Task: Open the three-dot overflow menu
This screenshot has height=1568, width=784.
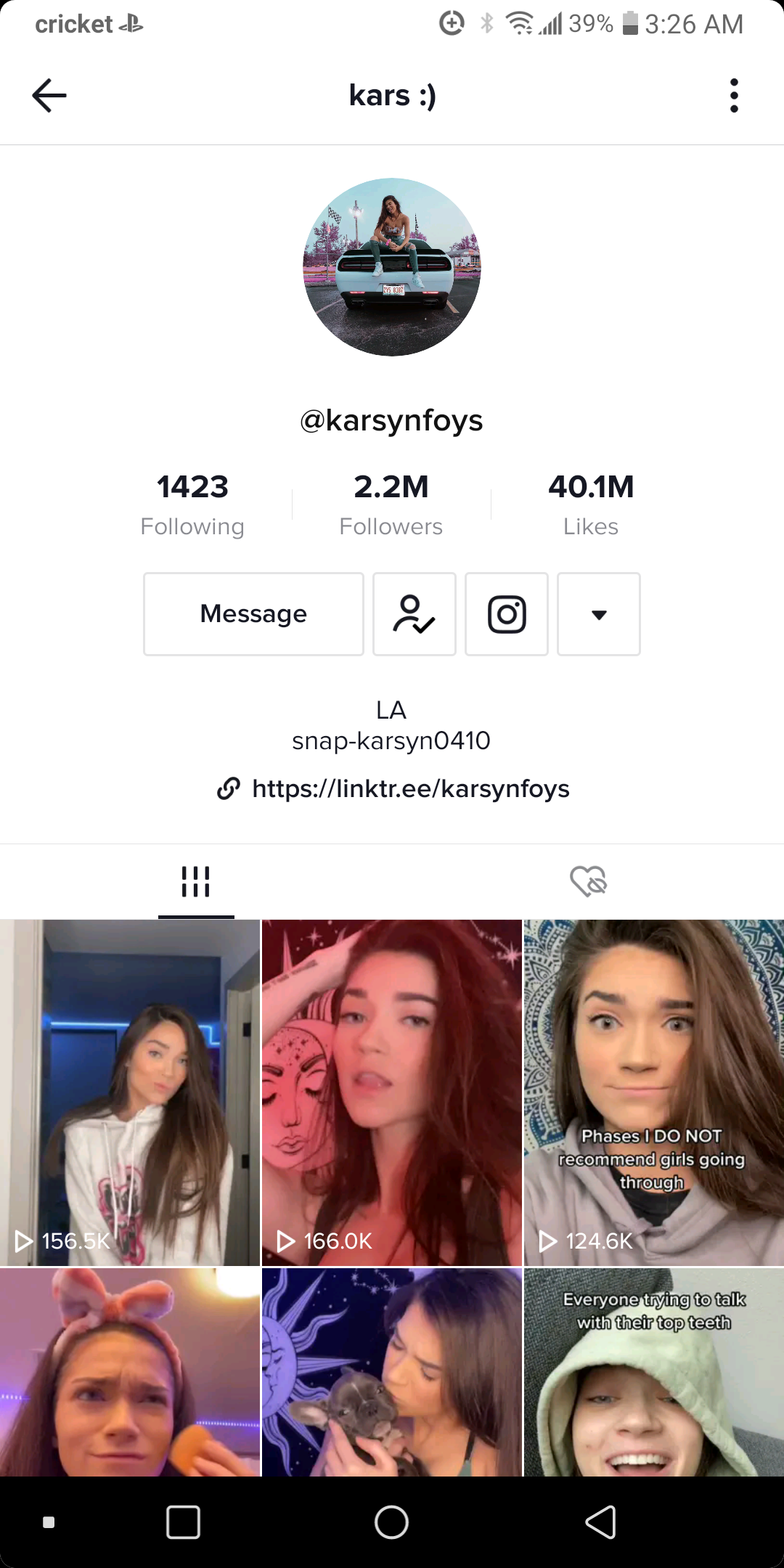Action: click(734, 96)
